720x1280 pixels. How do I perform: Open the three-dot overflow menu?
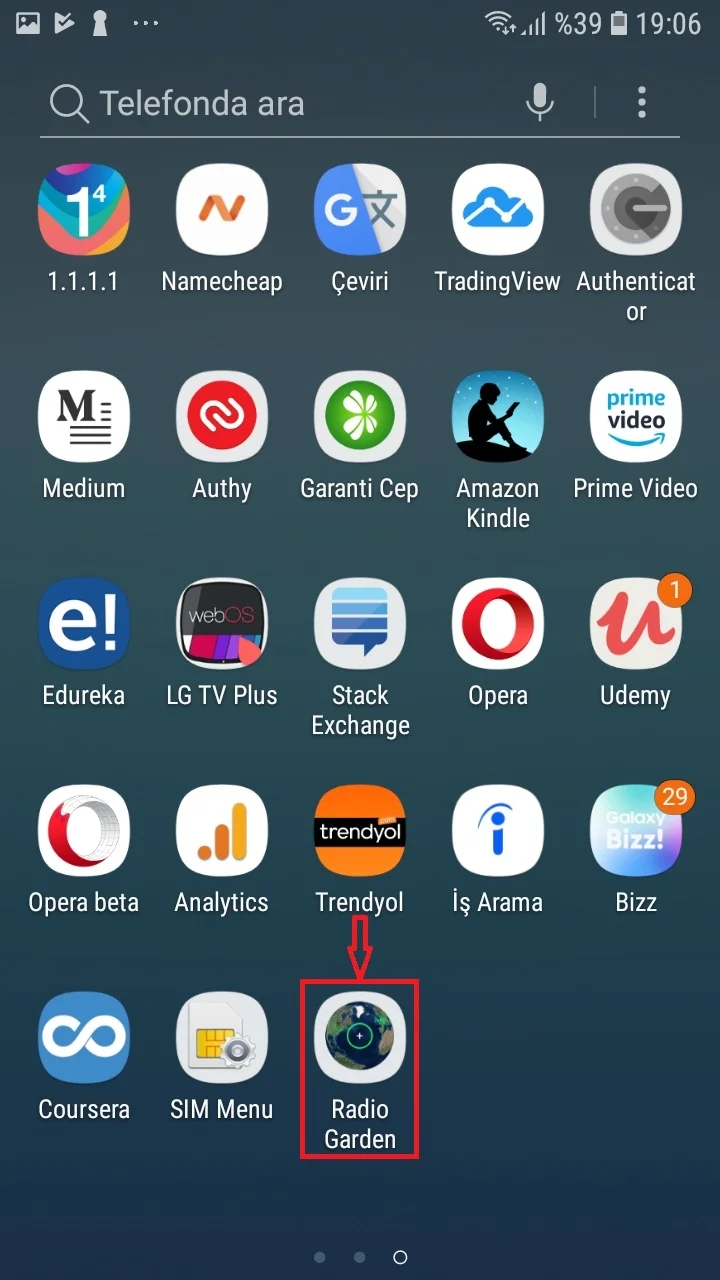pos(642,102)
